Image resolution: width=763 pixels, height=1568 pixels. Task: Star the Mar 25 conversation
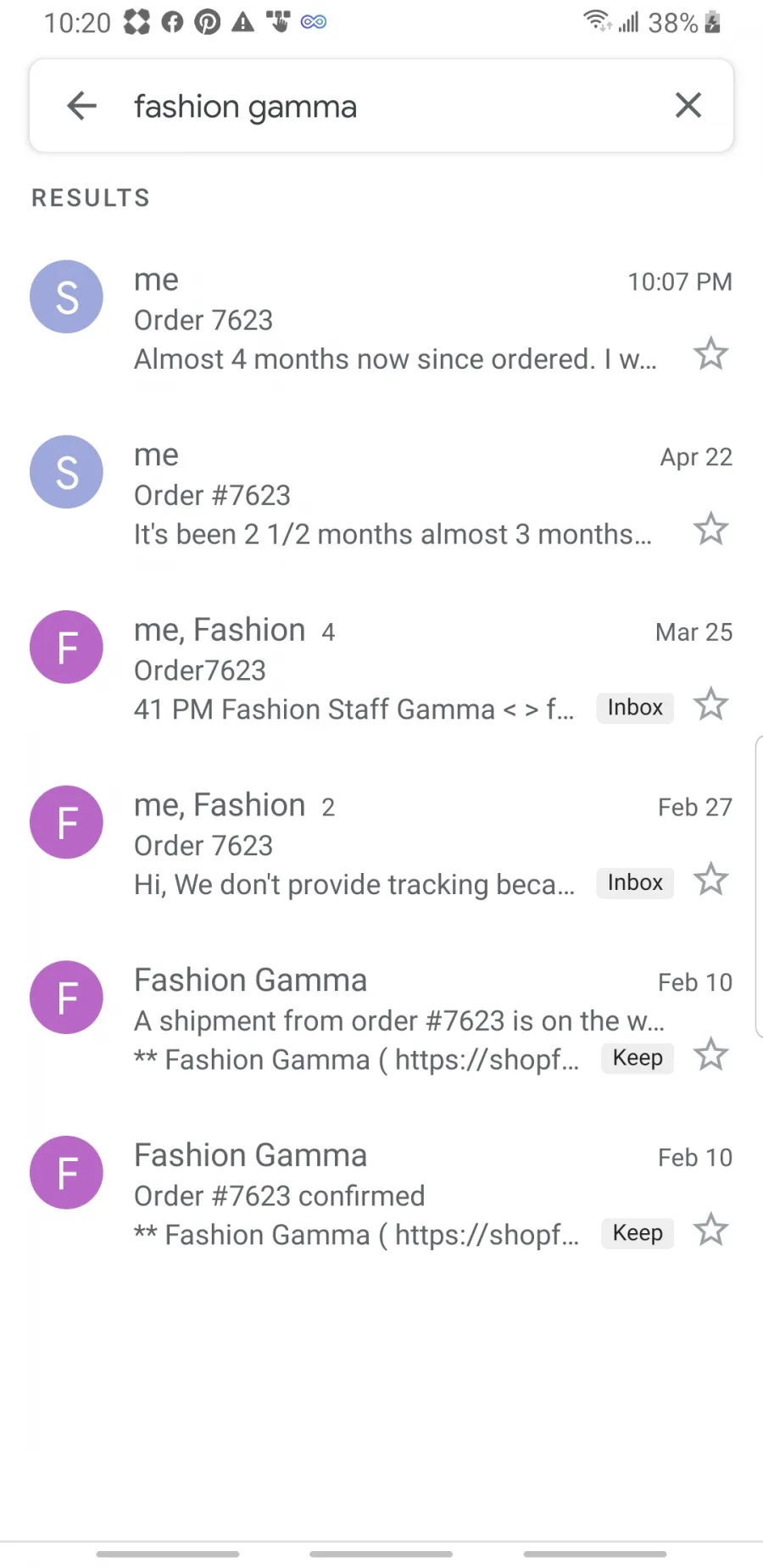(710, 704)
